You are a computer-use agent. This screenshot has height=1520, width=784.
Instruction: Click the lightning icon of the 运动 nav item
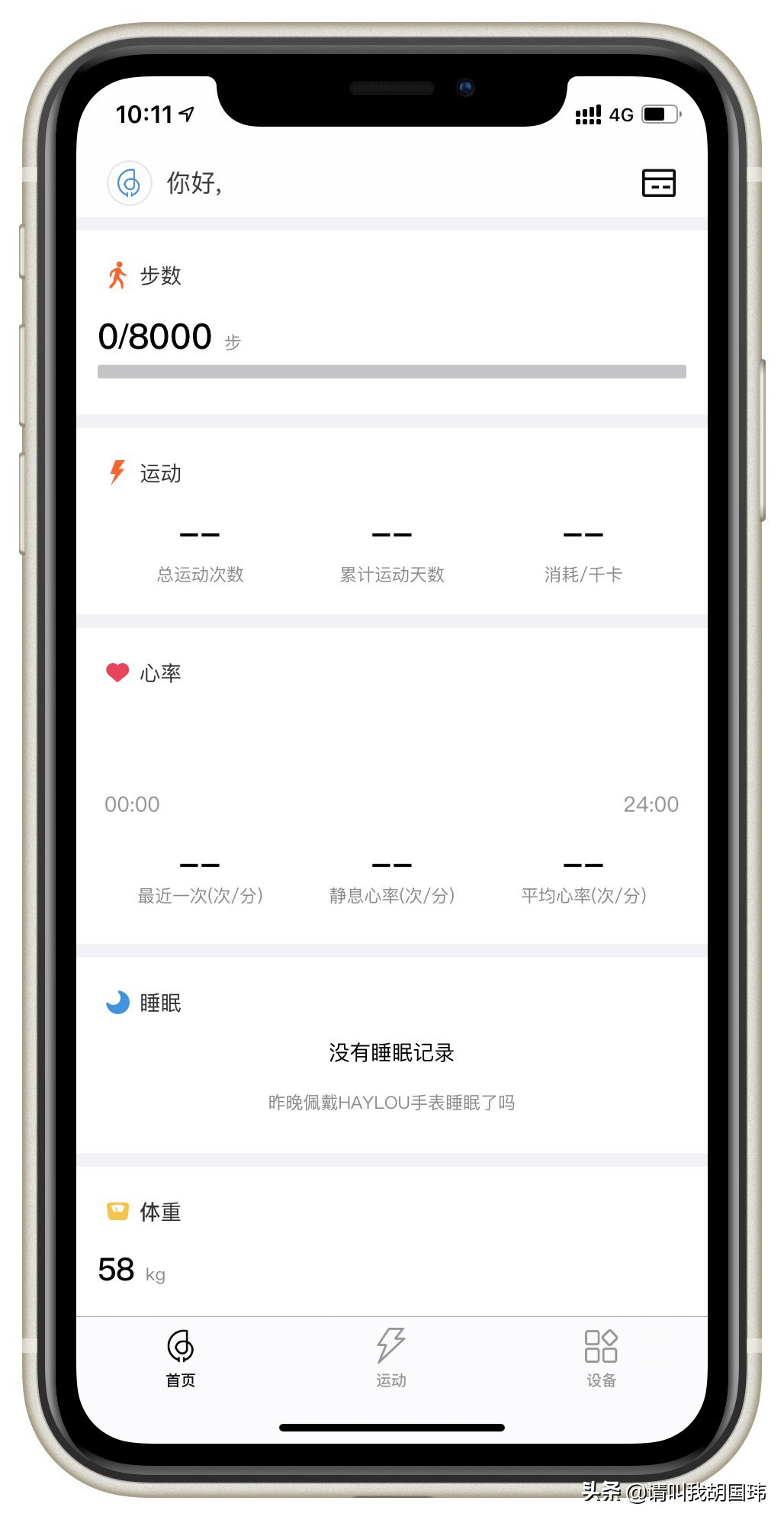pos(390,1347)
